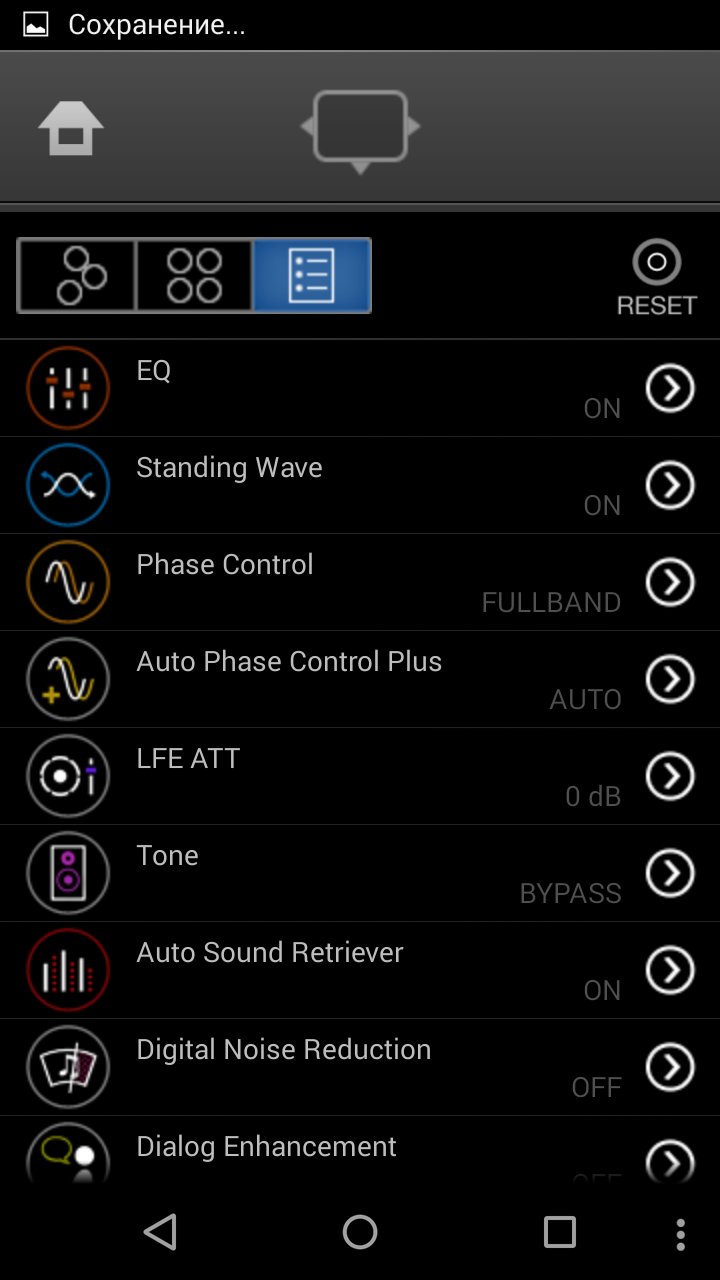Open EQ settings

pos(669,388)
